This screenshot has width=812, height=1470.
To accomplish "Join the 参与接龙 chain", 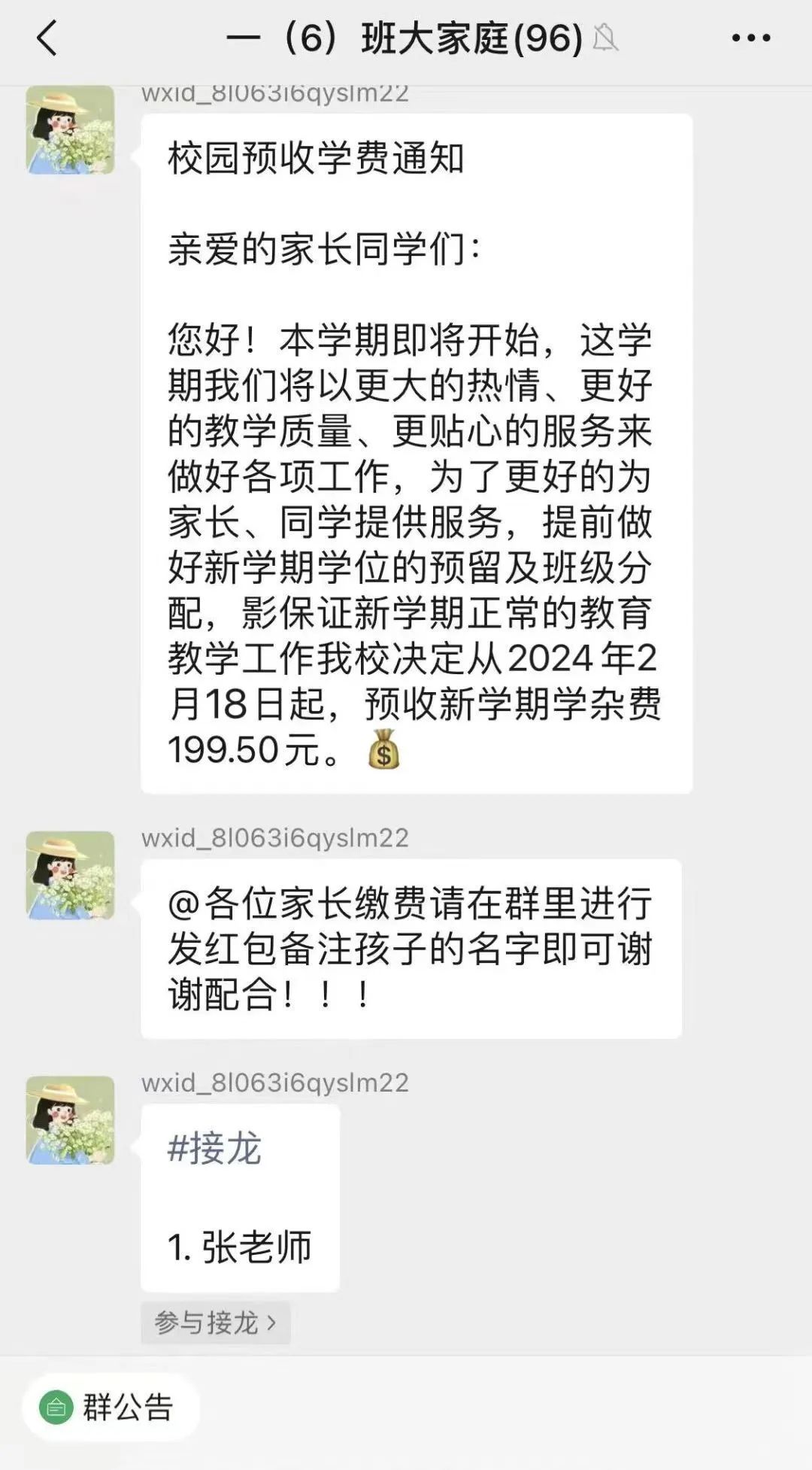I will click(x=215, y=1322).
